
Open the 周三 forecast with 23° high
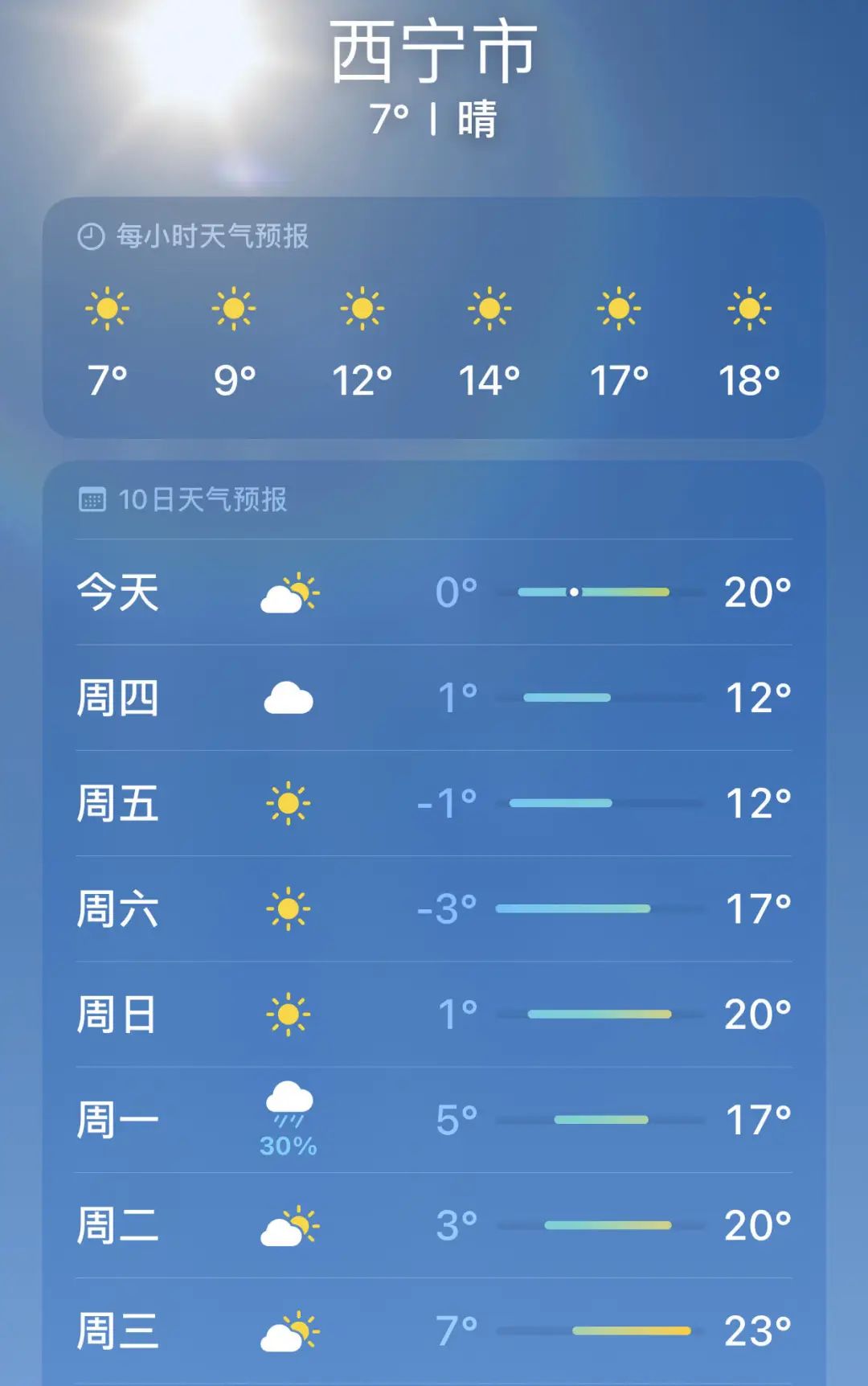tap(434, 1331)
